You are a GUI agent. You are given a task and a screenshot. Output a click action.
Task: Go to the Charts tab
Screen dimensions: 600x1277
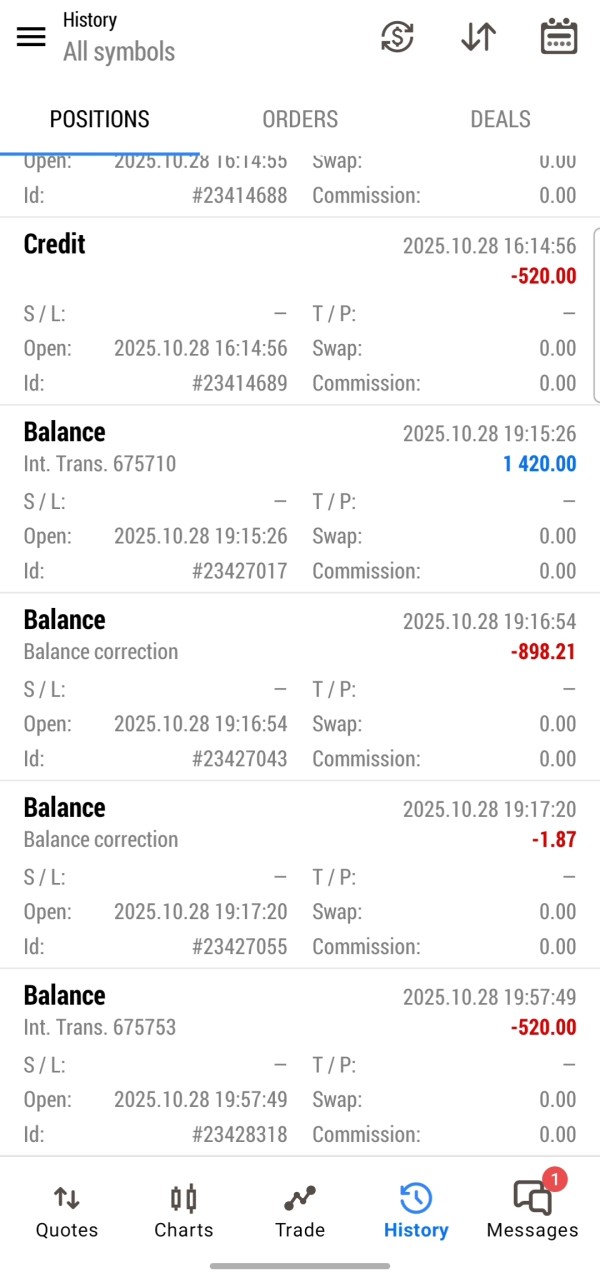tap(184, 1211)
